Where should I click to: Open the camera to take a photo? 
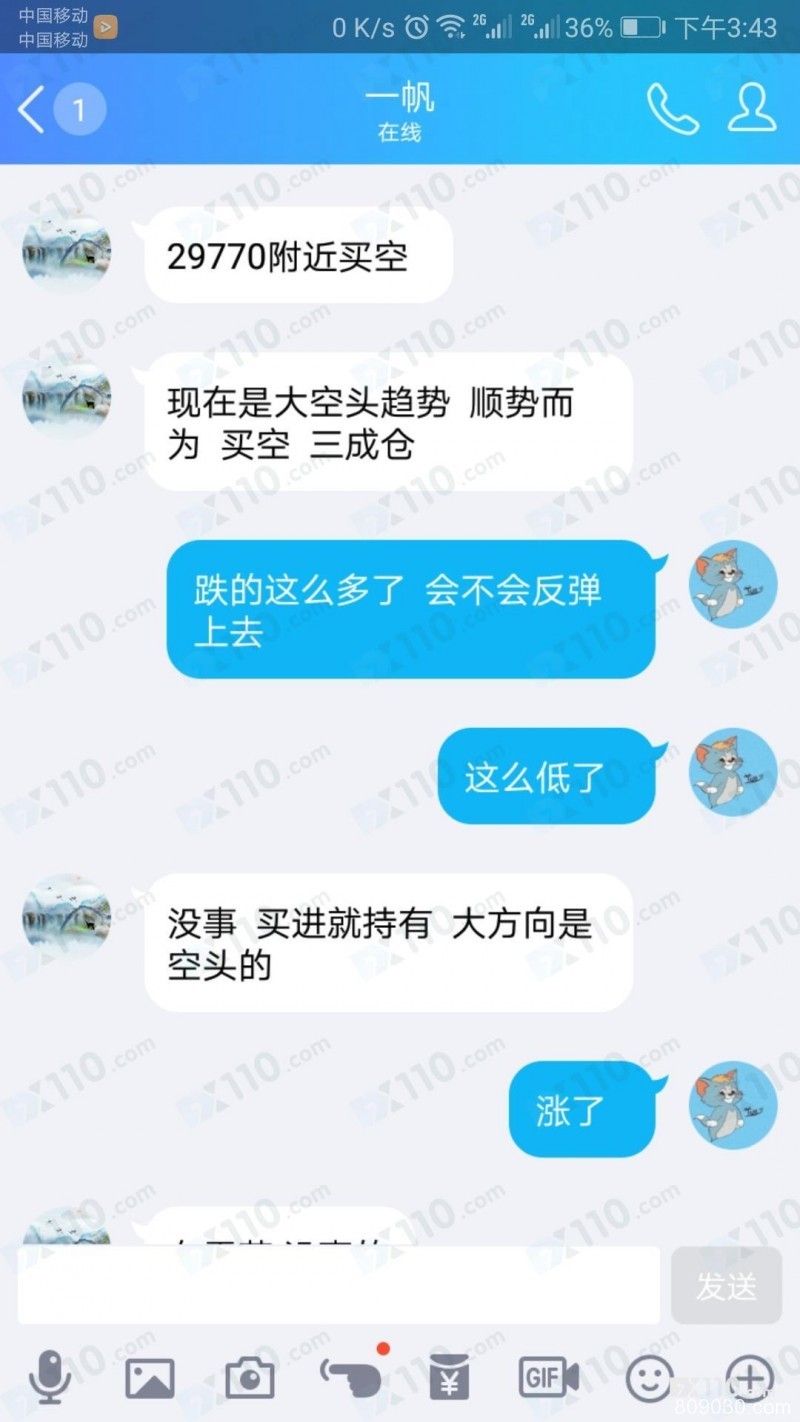pos(250,1379)
